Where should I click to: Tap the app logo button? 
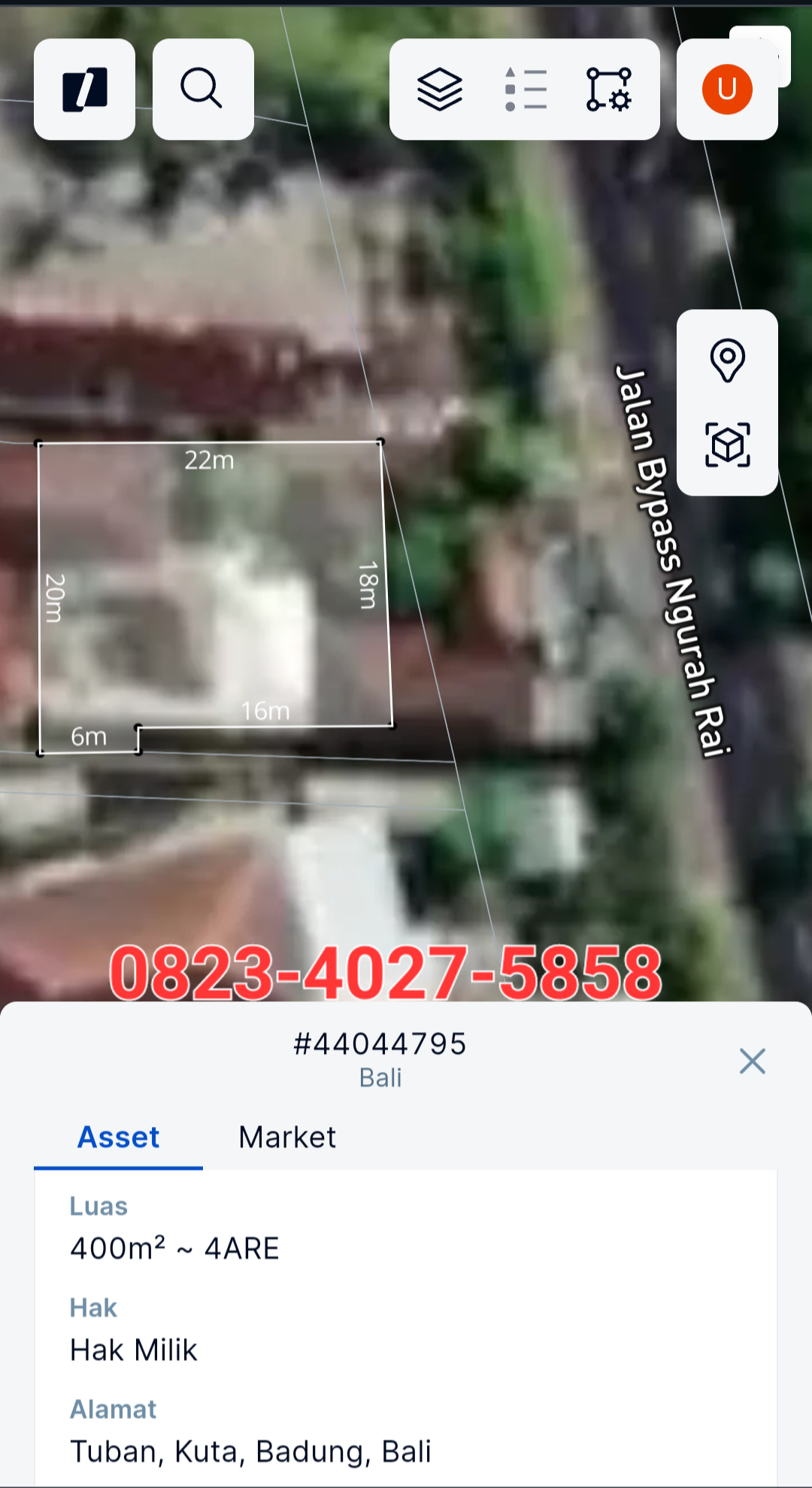tap(84, 90)
